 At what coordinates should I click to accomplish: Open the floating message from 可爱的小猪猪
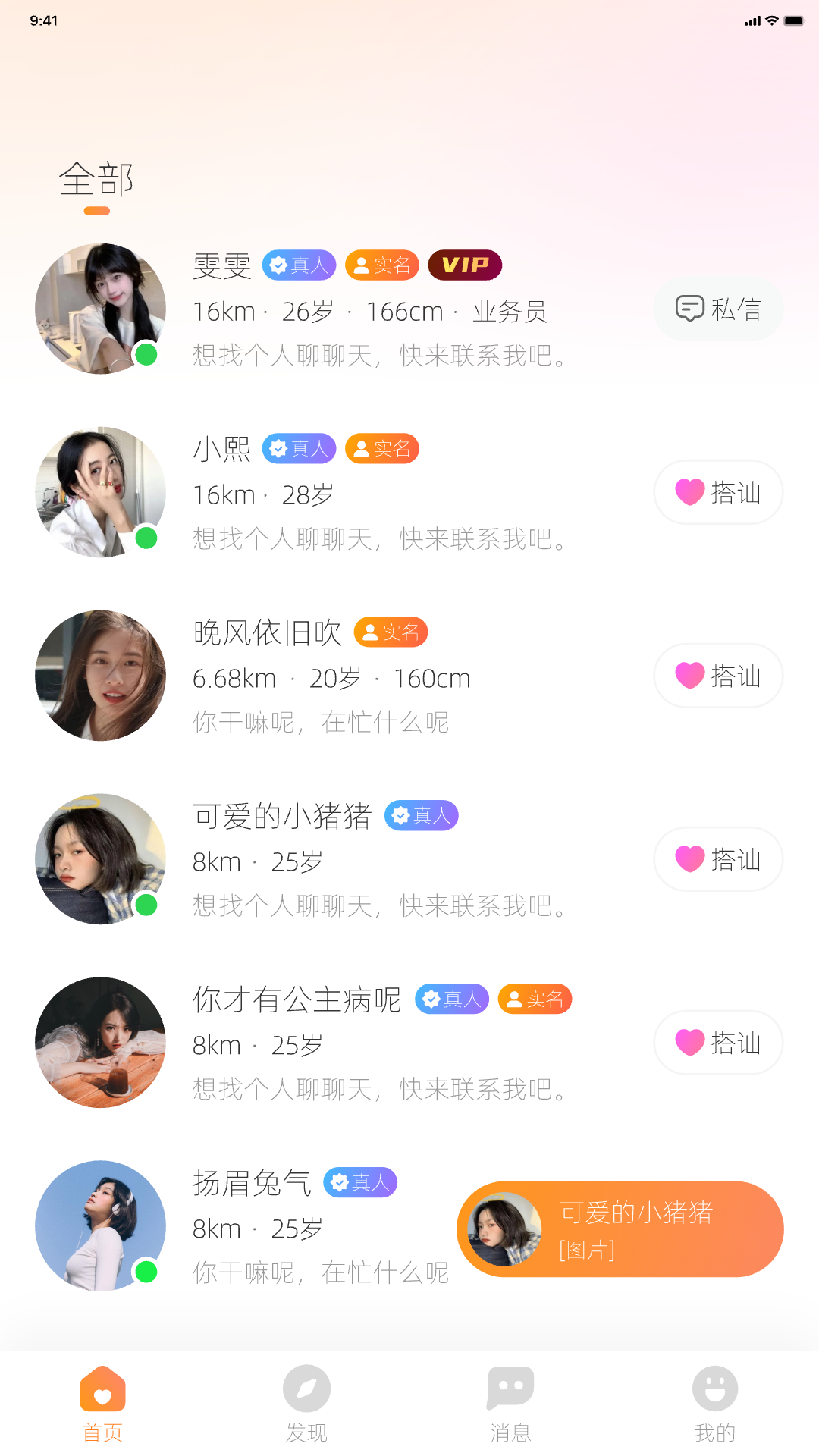point(620,1229)
